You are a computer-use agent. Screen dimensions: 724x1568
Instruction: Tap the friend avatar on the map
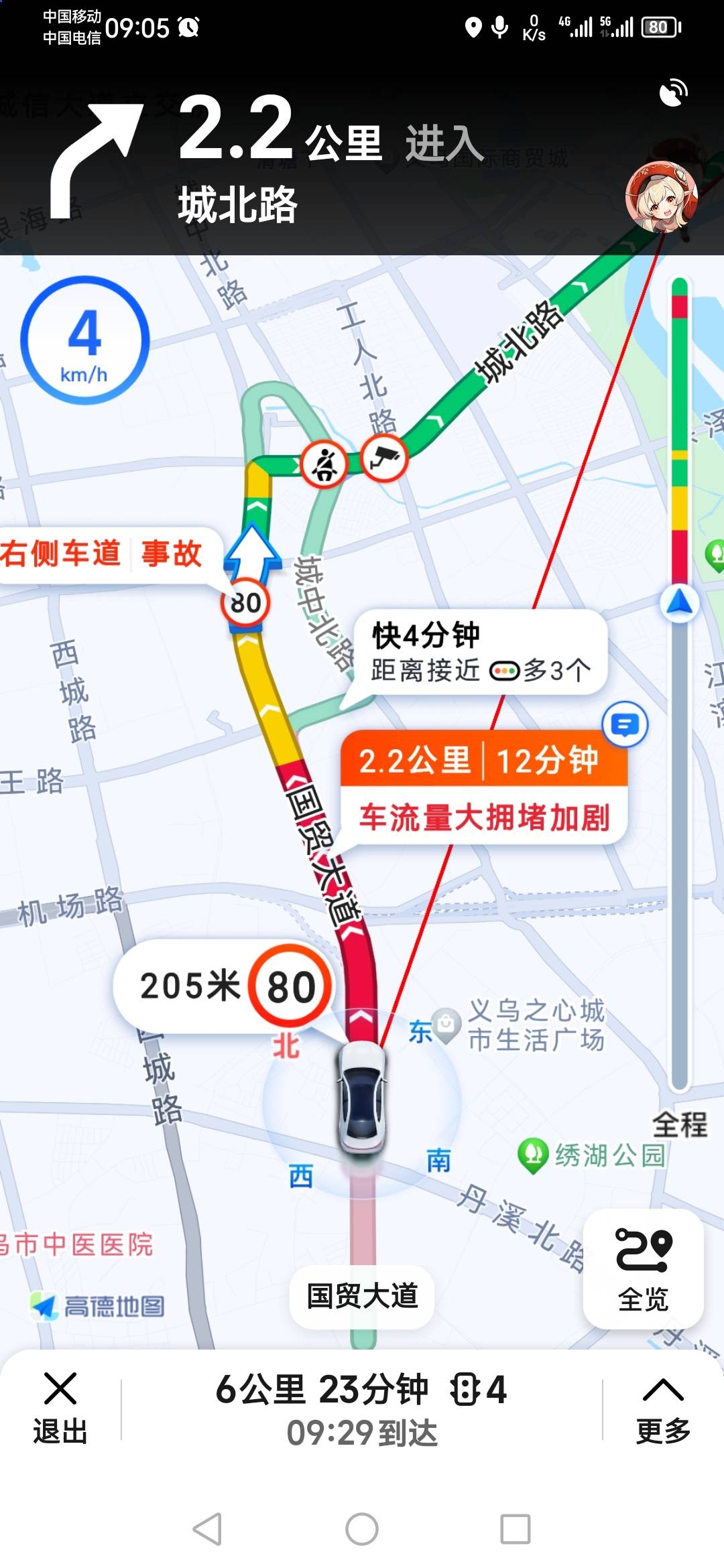662,198
